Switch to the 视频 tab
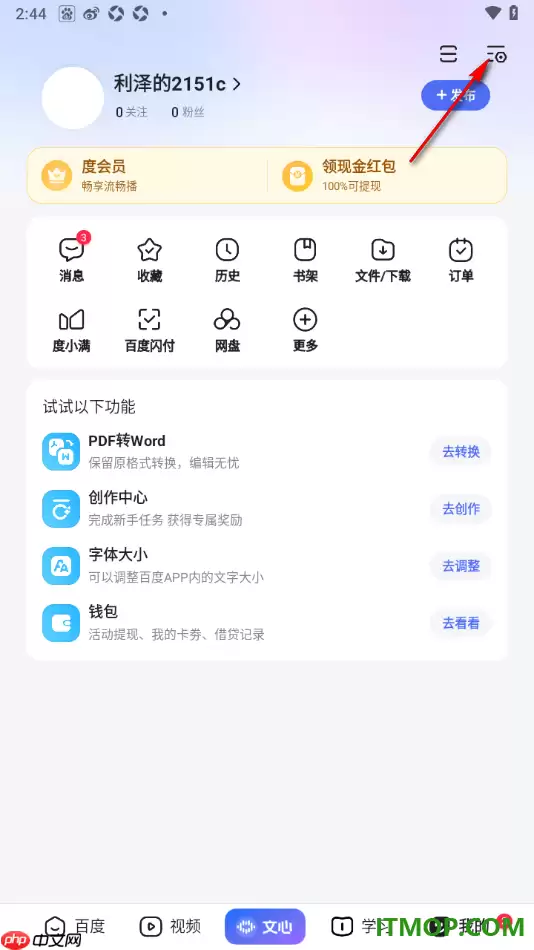The image size is (534, 950). tap(170, 926)
